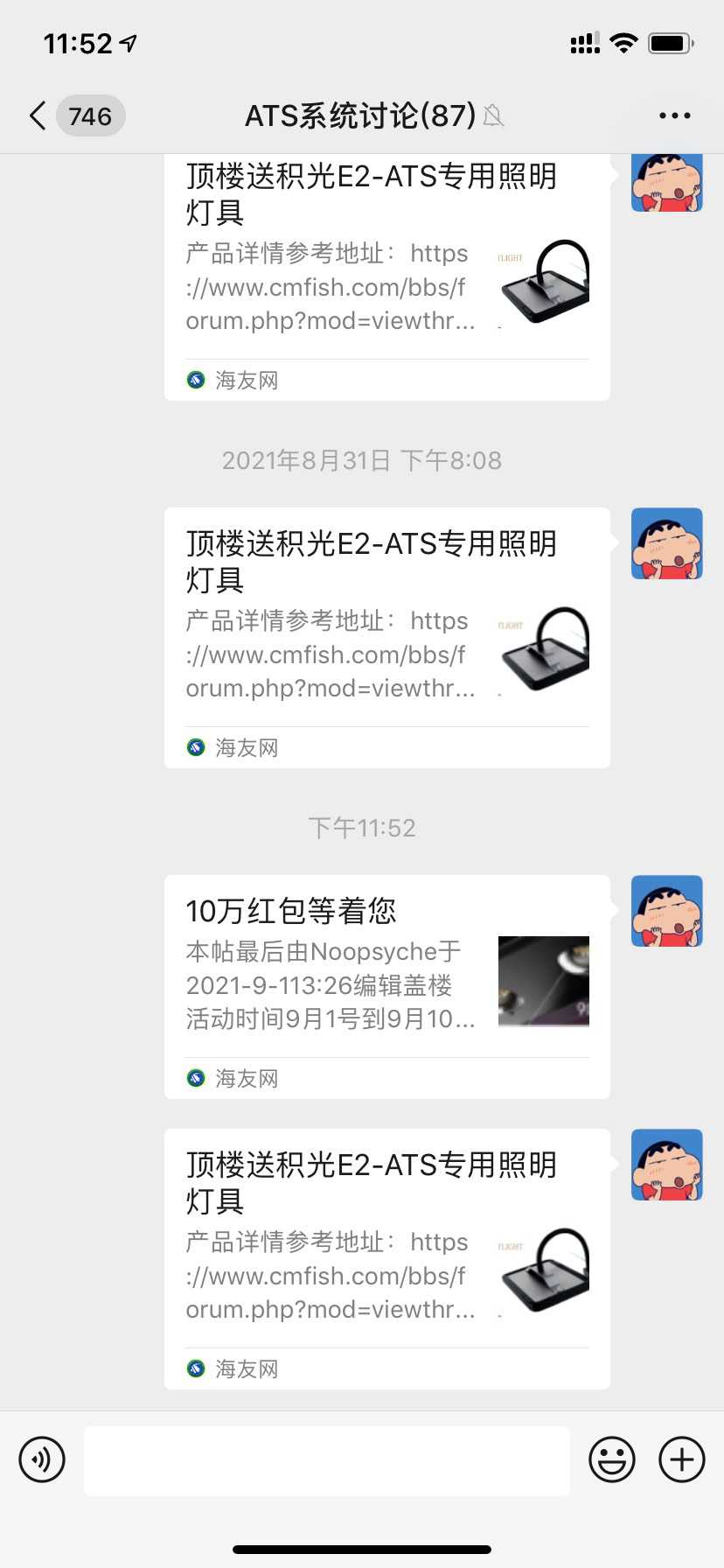The image size is (724, 1568).
Task: Open the 积光E2-ATS card under the 下午8:08 timestamp
Action: point(386,637)
